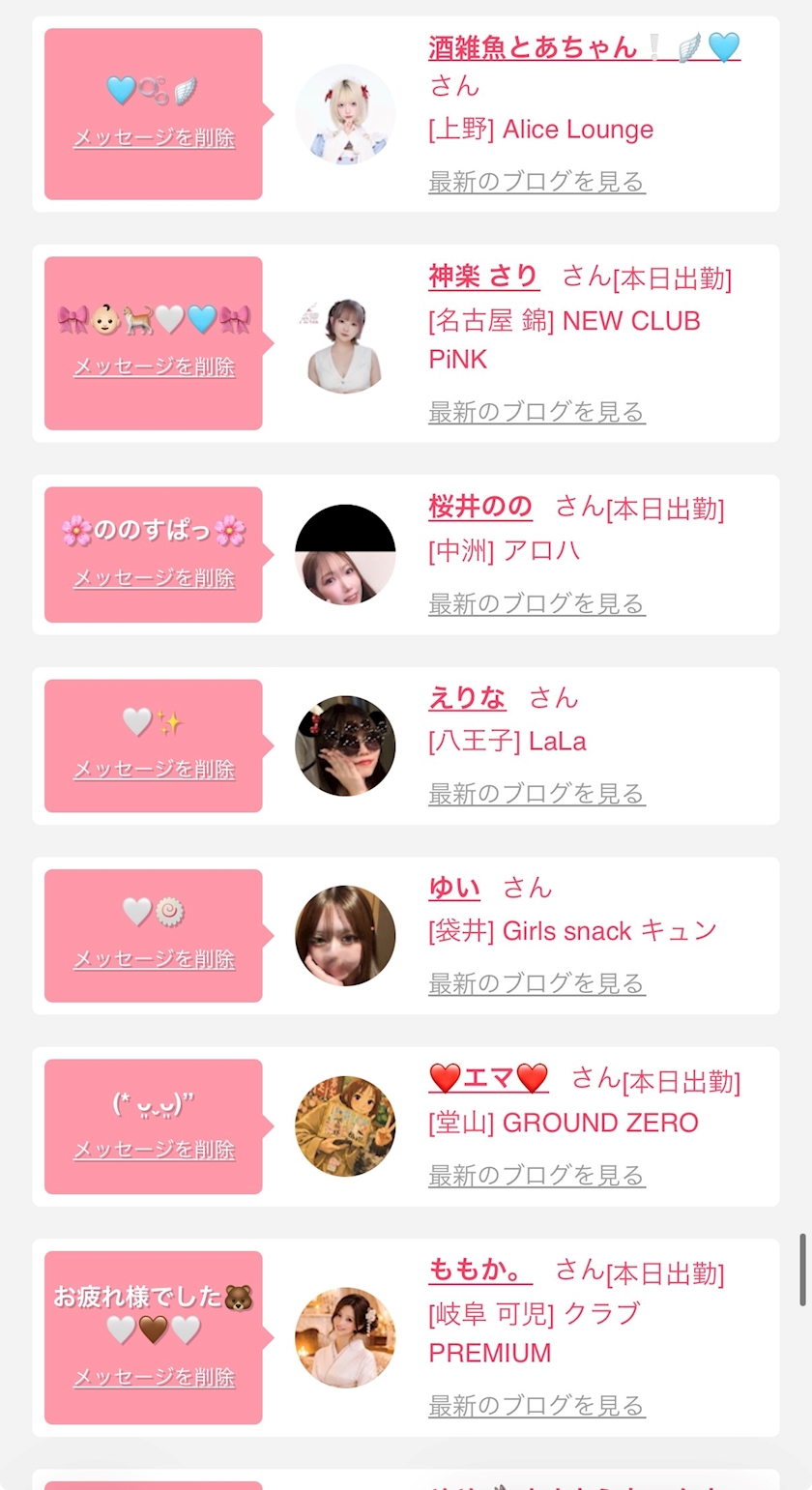
Task: Delete the message sent to 神楽 さり
Action: click(154, 366)
